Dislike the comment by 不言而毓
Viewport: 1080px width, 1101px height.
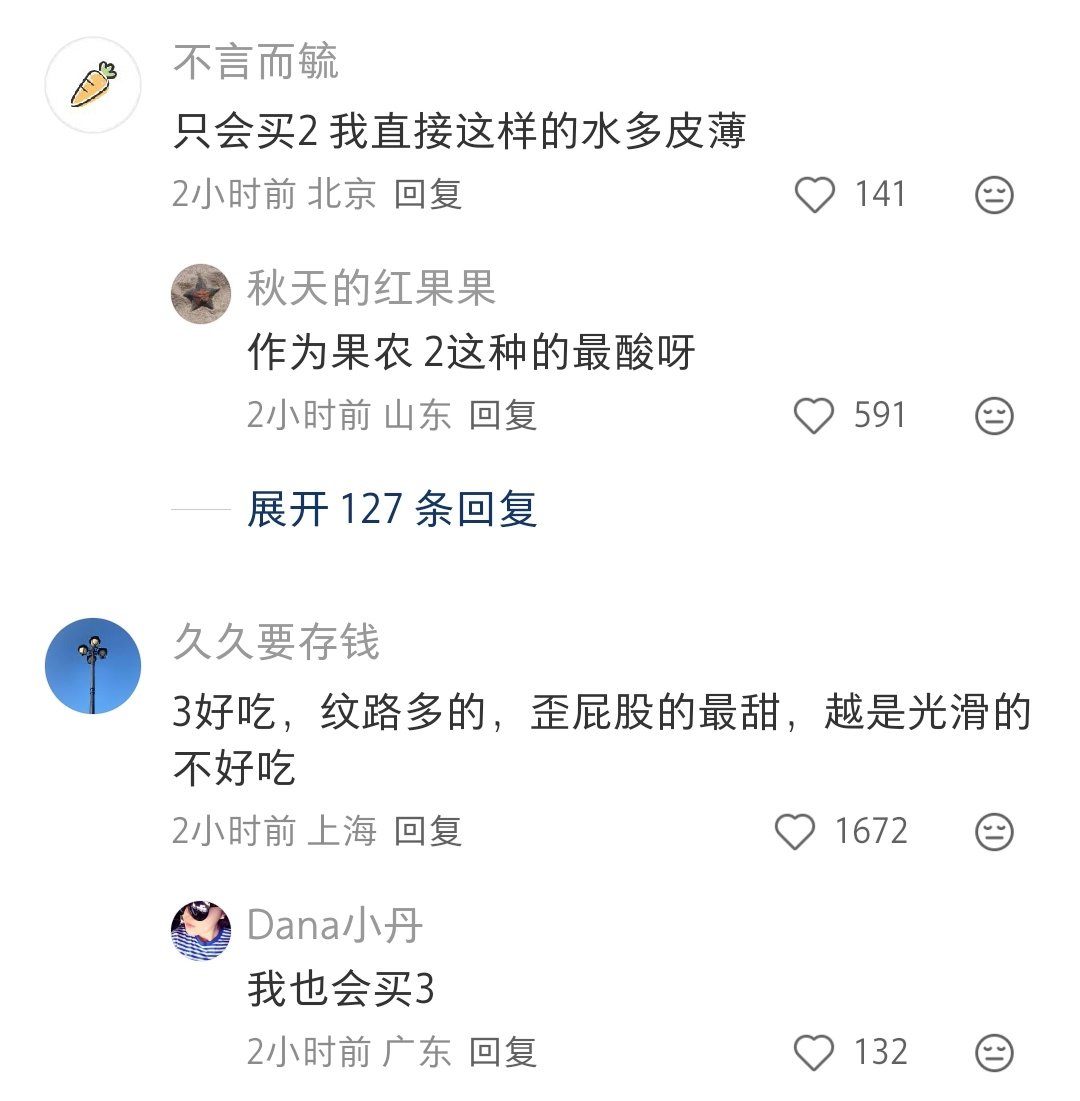[994, 194]
